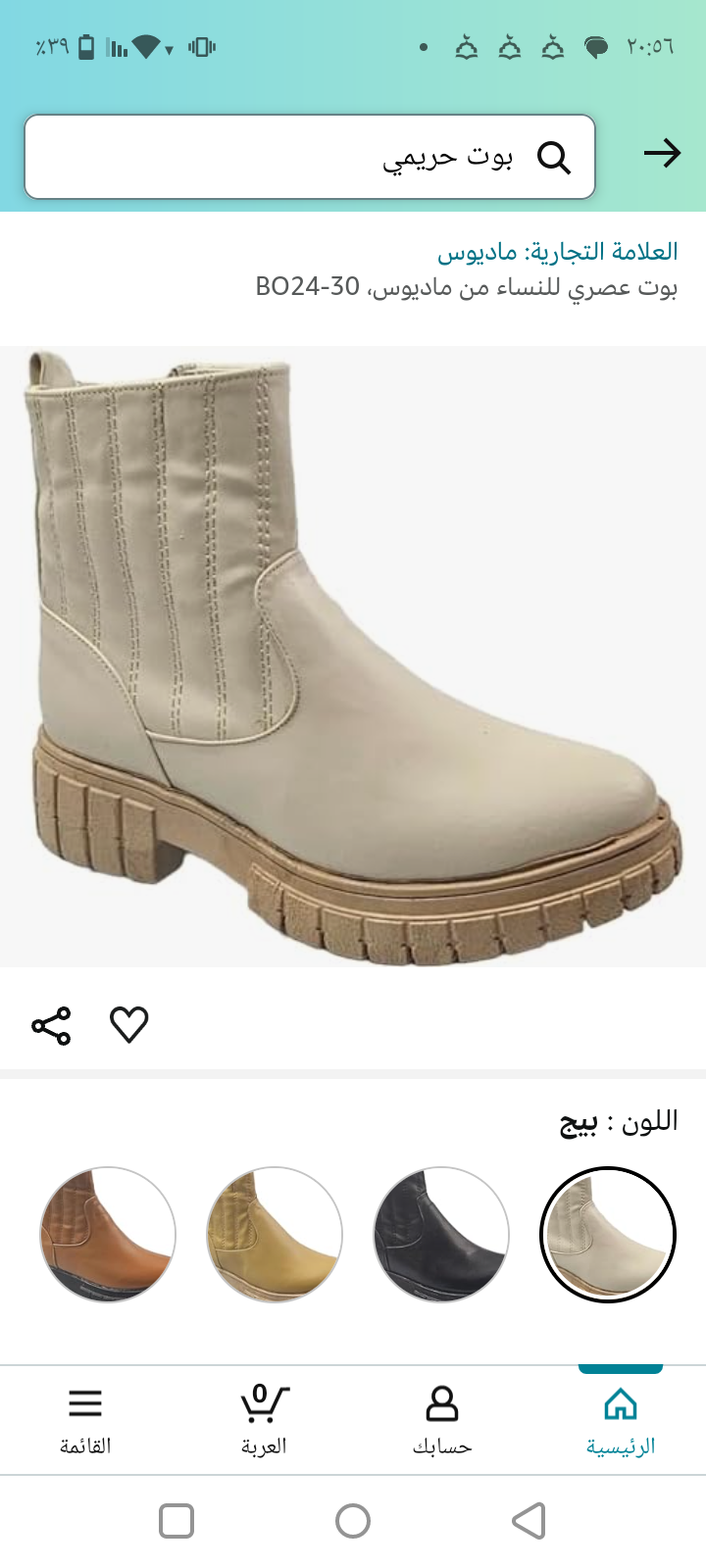Screen dimensions: 706x1568
Task: Share this product
Action: (51, 1025)
